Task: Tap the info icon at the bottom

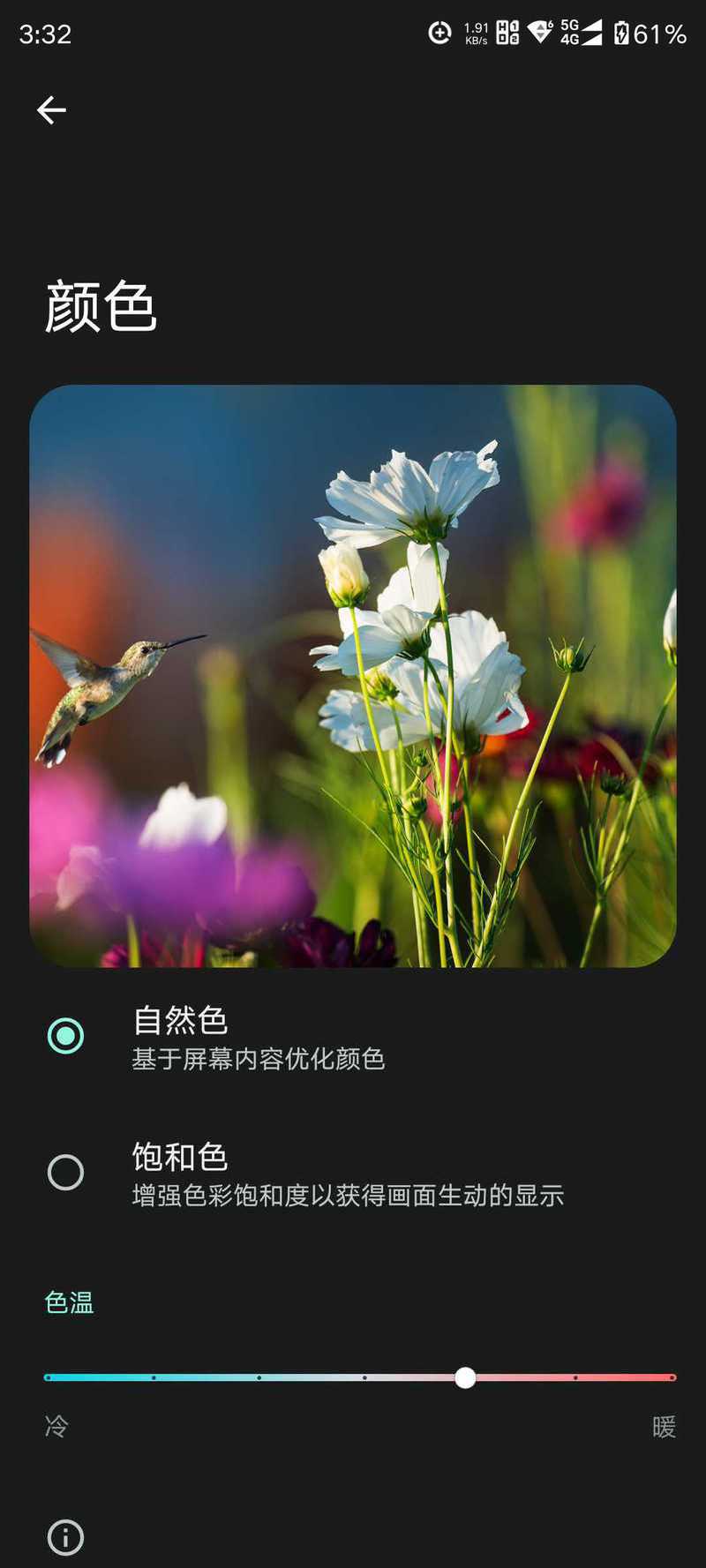Action: coord(65,1537)
